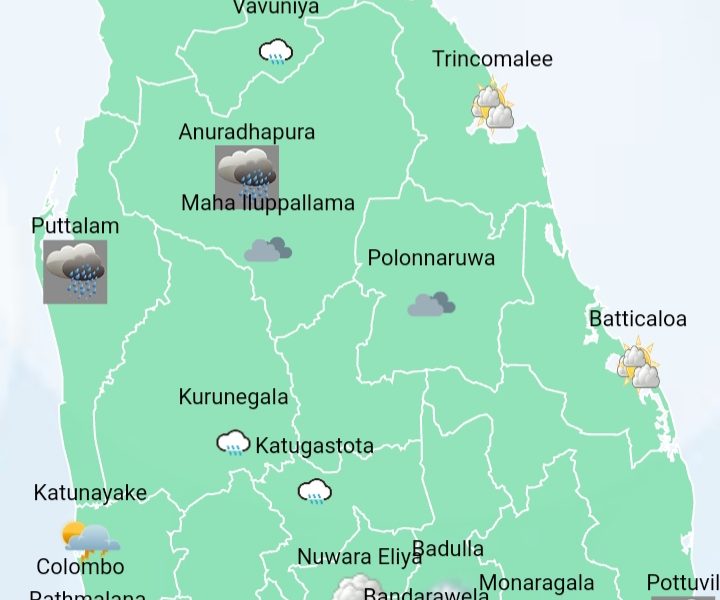This screenshot has width=720, height=600.
Task: Select the Puttalam rain shower marker
Action: point(75,271)
